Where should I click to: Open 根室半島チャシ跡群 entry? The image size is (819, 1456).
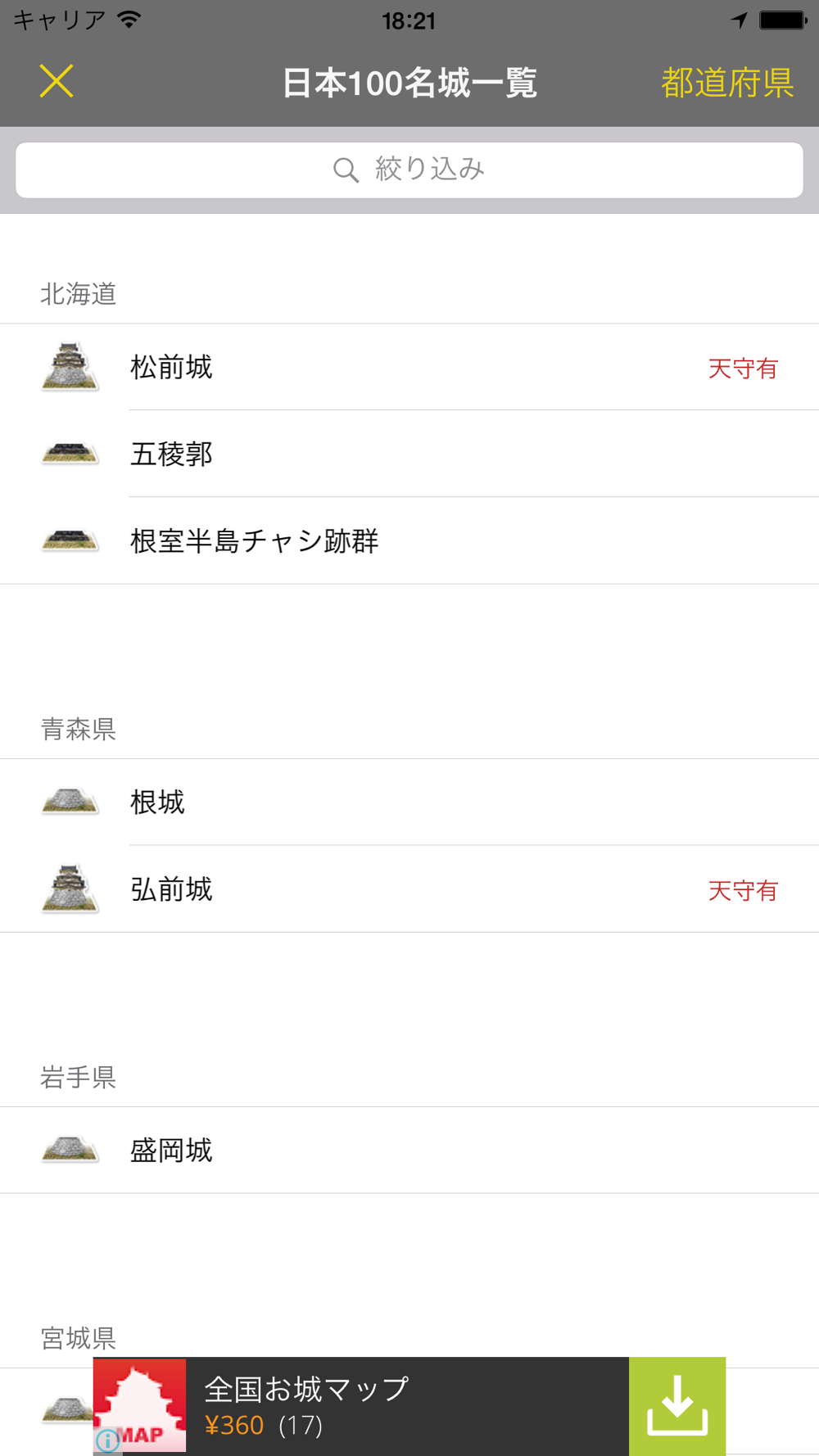409,540
